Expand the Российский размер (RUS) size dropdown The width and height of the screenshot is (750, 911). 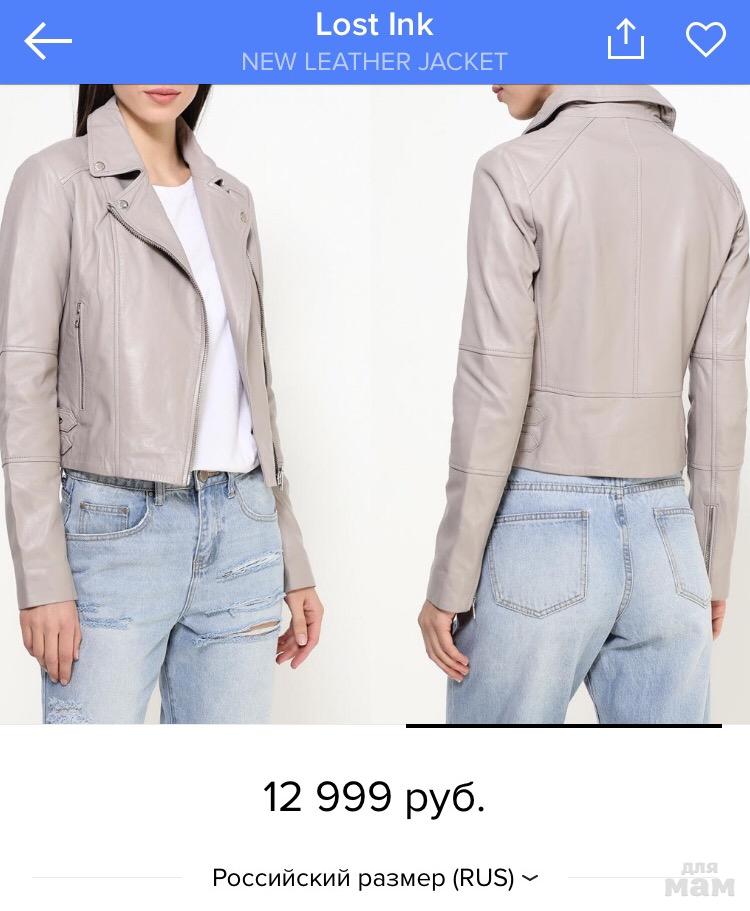375,878
